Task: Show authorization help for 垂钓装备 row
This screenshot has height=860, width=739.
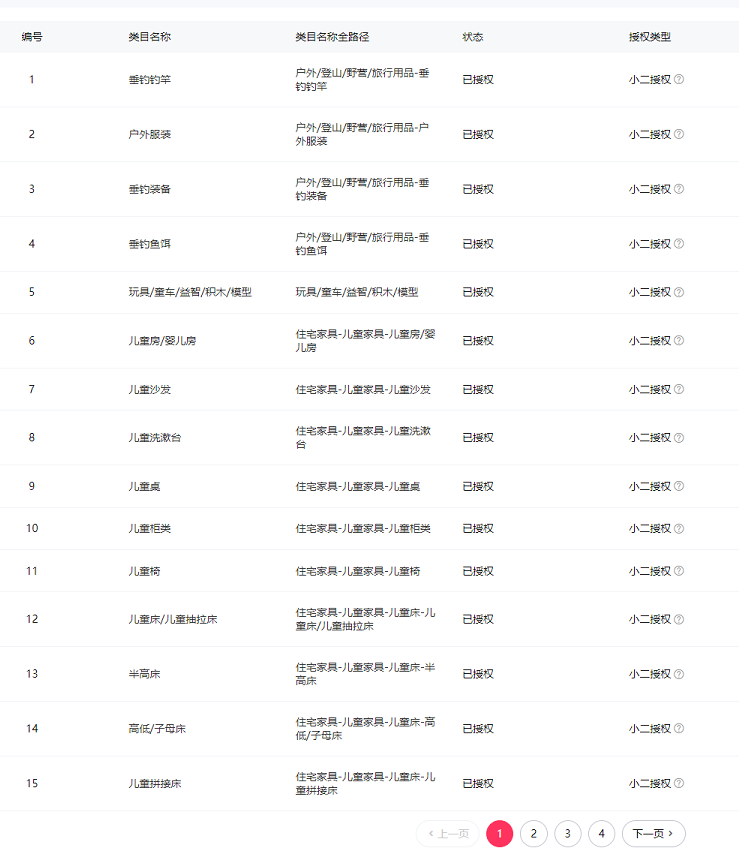Action: pyautogui.click(x=679, y=189)
